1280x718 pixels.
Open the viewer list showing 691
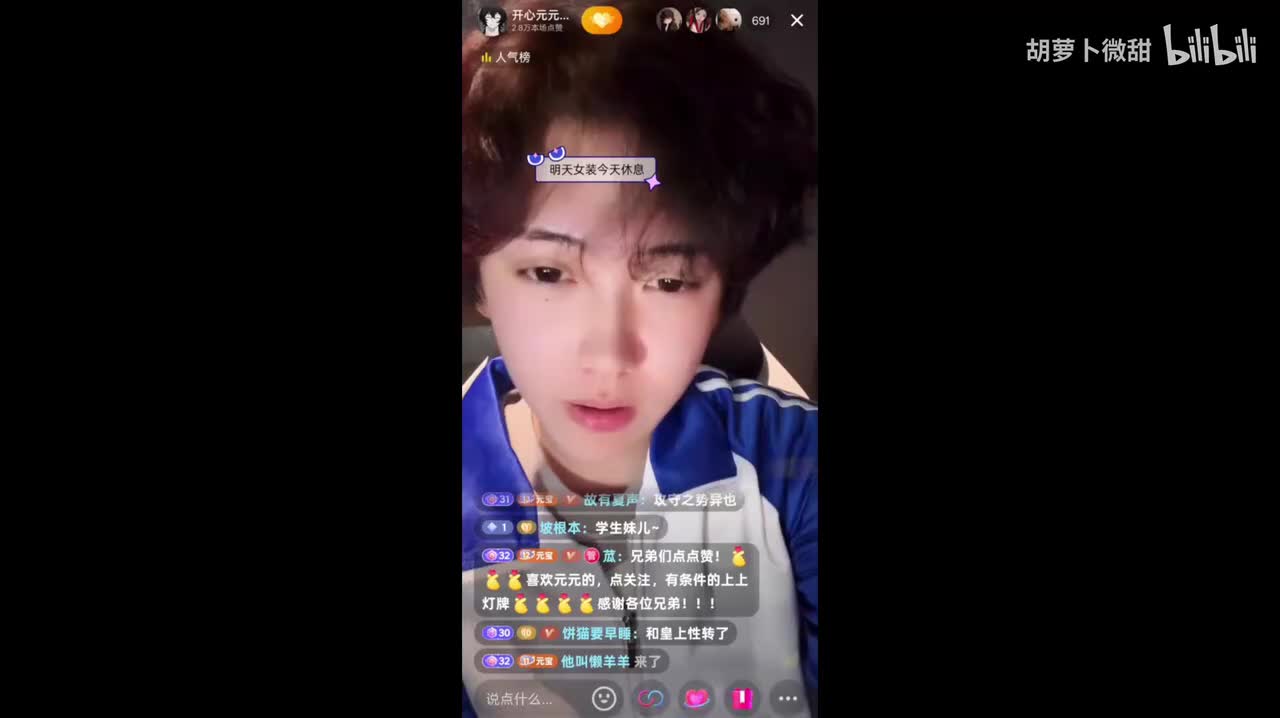point(760,20)
